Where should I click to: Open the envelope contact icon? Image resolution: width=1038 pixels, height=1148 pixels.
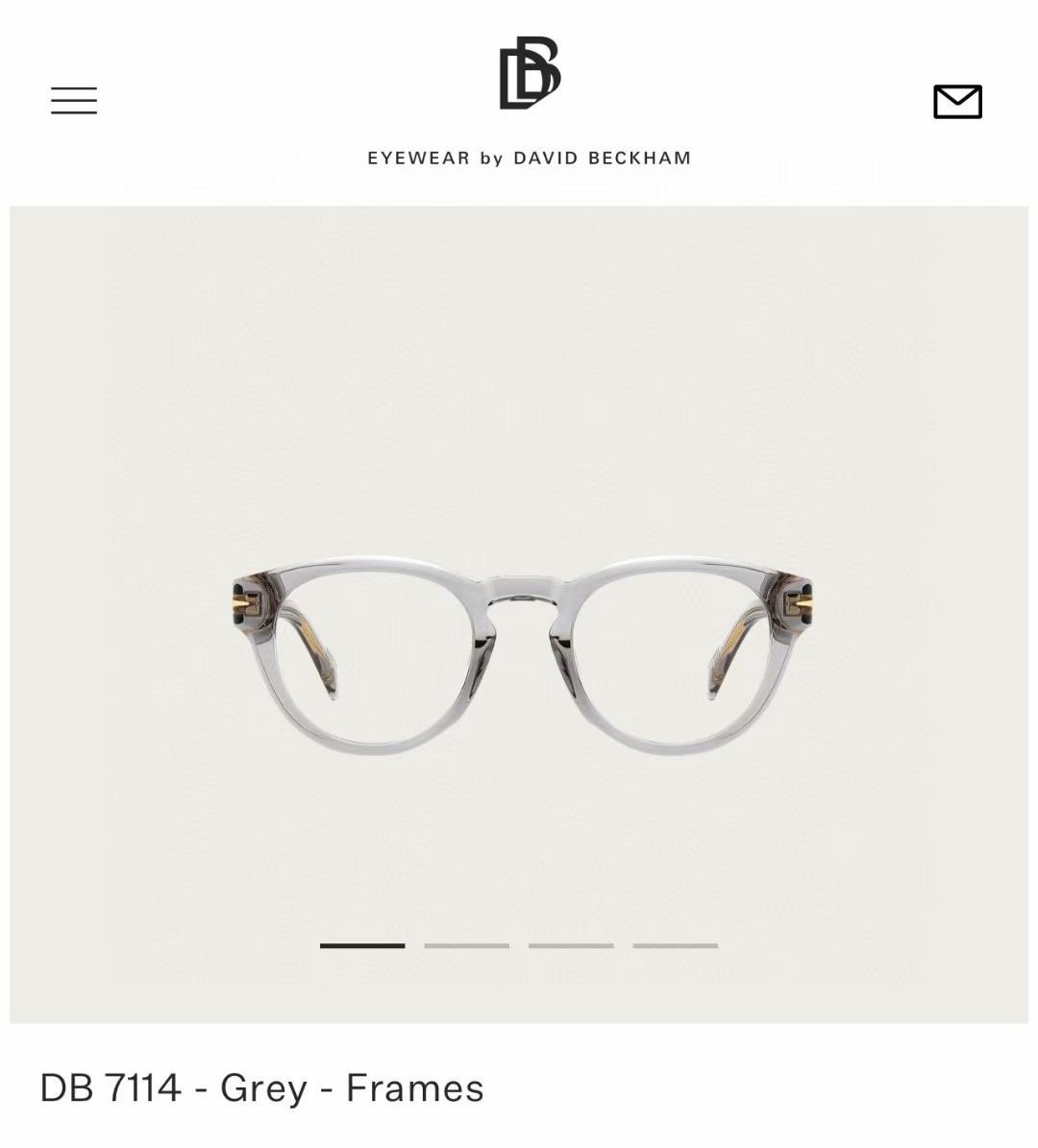click(957, 102)
